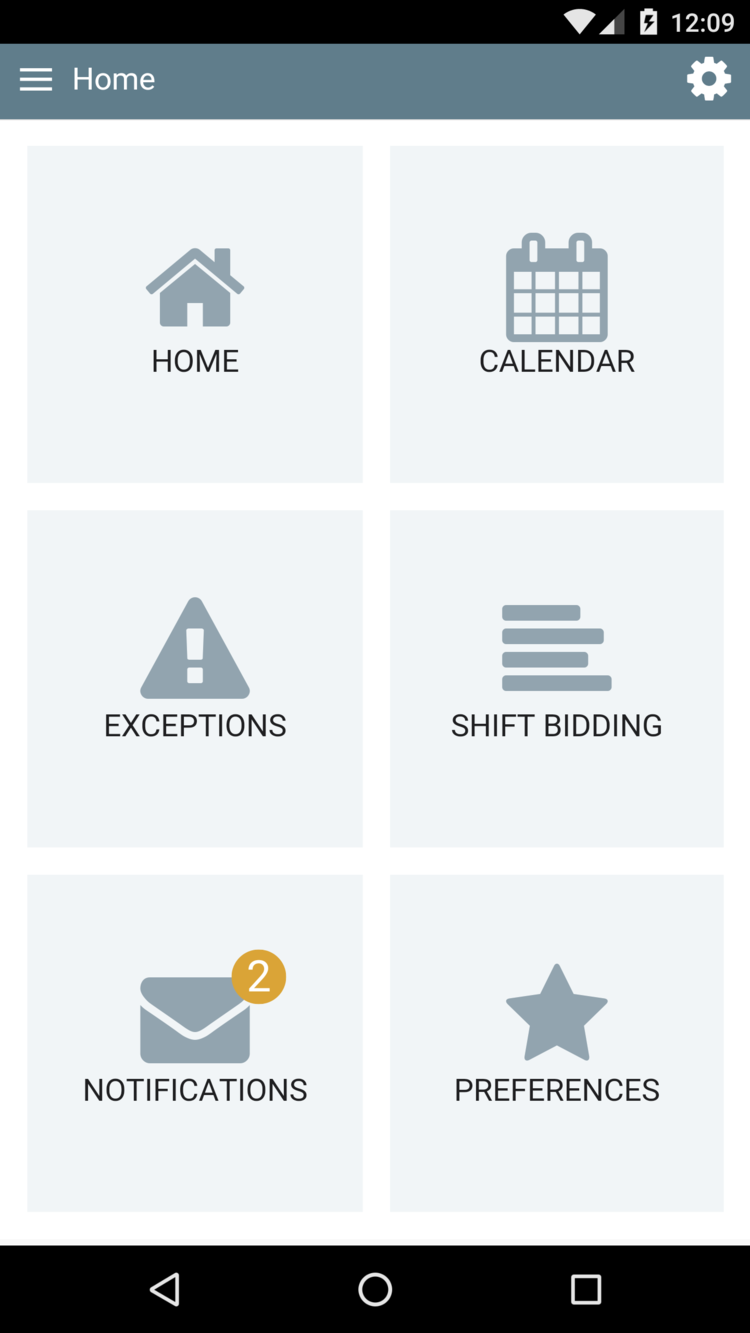The height and width of the screenshot is (1333, 750).
Task: Tap the system back button
Action: 165,1289
